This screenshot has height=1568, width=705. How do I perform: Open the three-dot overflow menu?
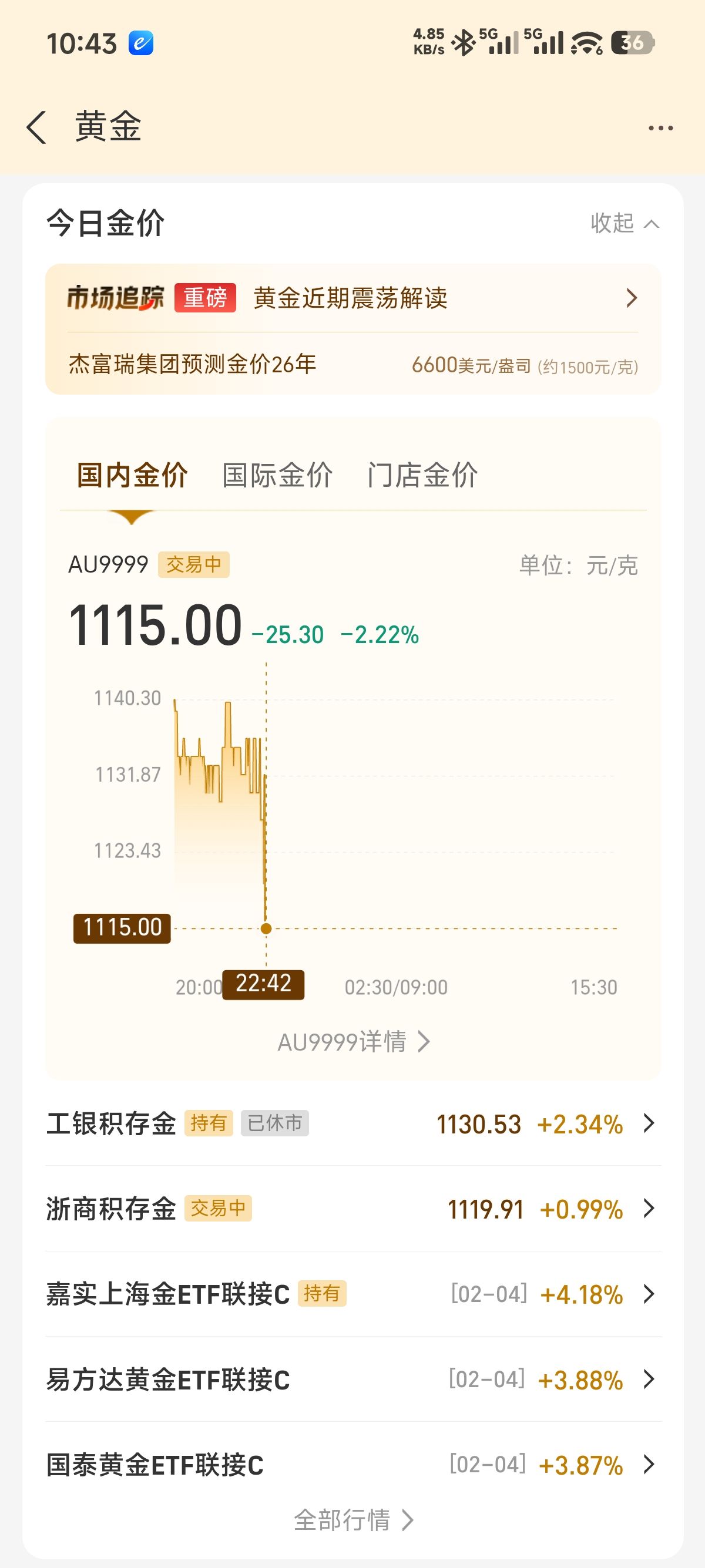point(660,128)
